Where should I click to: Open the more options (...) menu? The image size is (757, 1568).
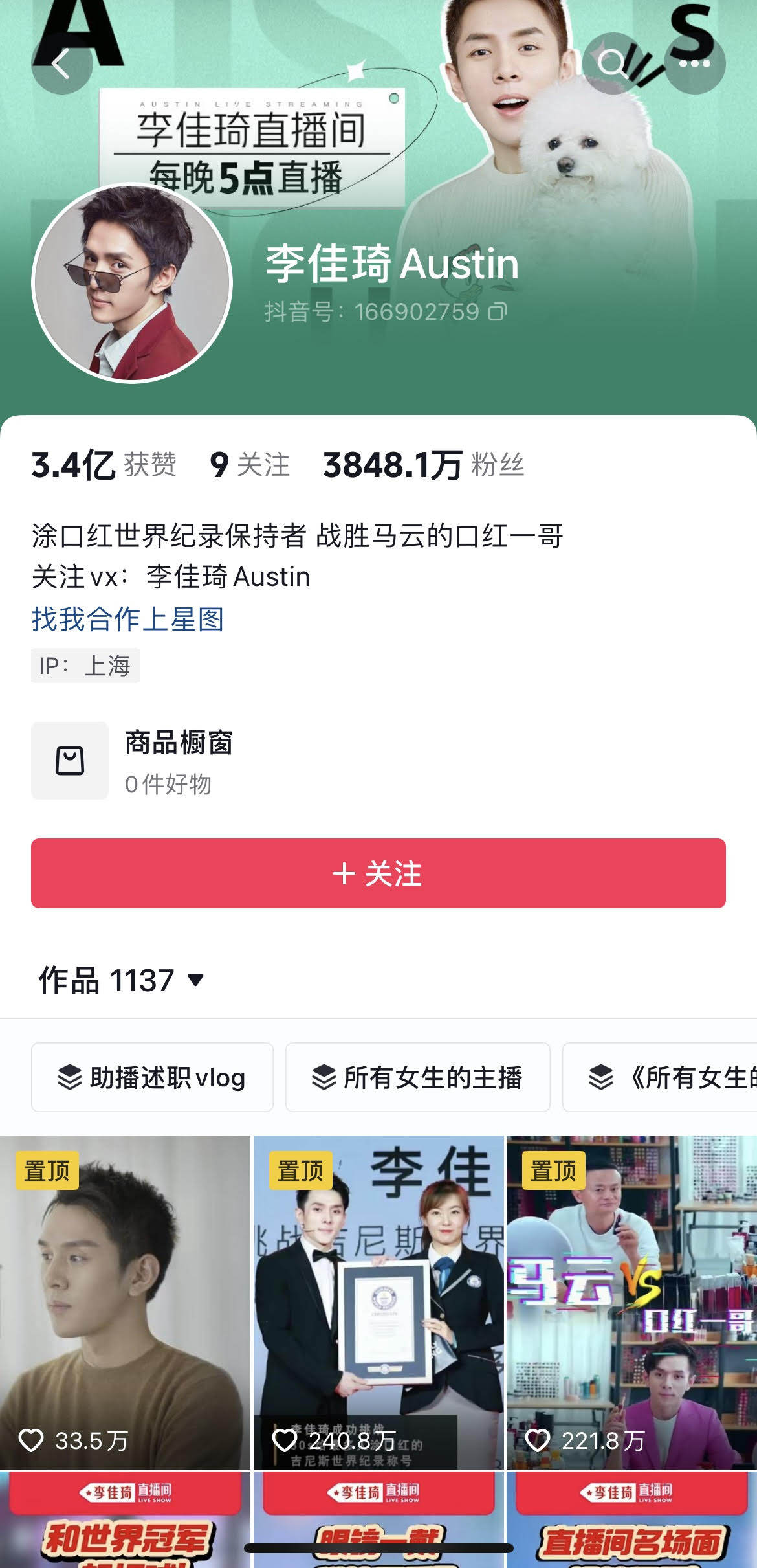tap(694, 62)
